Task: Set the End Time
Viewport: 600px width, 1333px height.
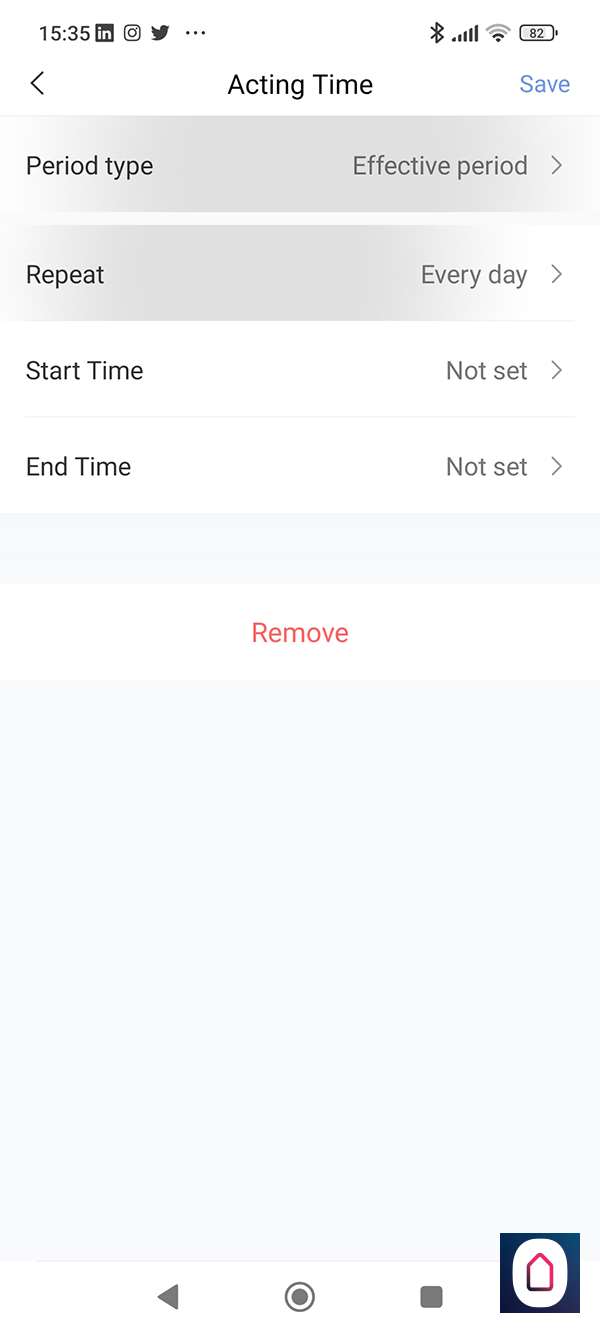Action: (300, 467)
